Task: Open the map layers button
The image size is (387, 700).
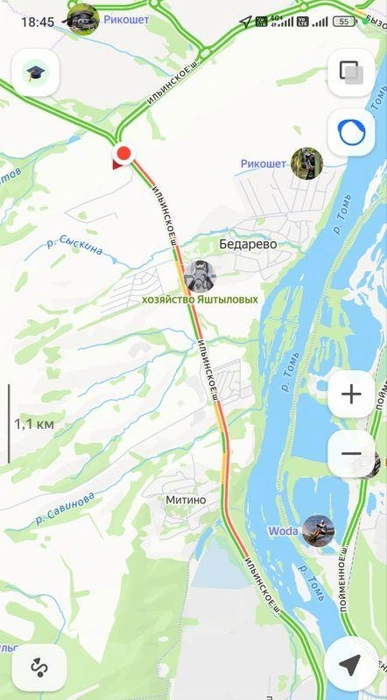Action: pos(351,73)
